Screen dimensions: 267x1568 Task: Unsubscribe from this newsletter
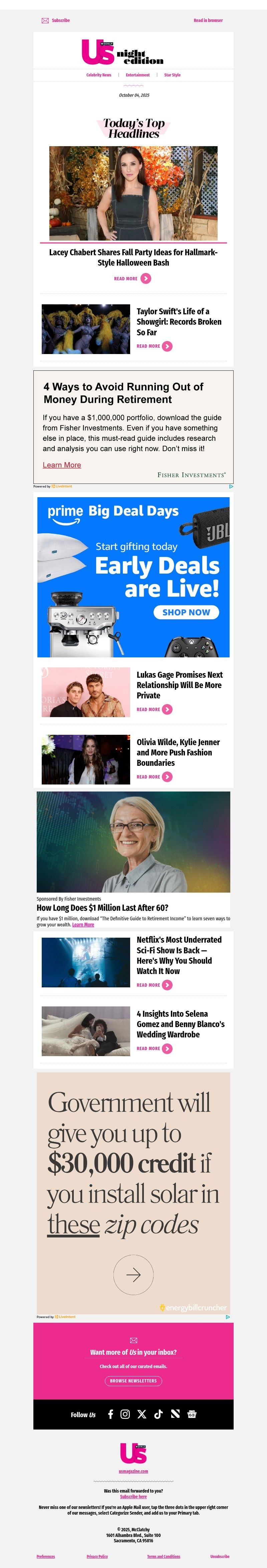[x=220, y=1556]
